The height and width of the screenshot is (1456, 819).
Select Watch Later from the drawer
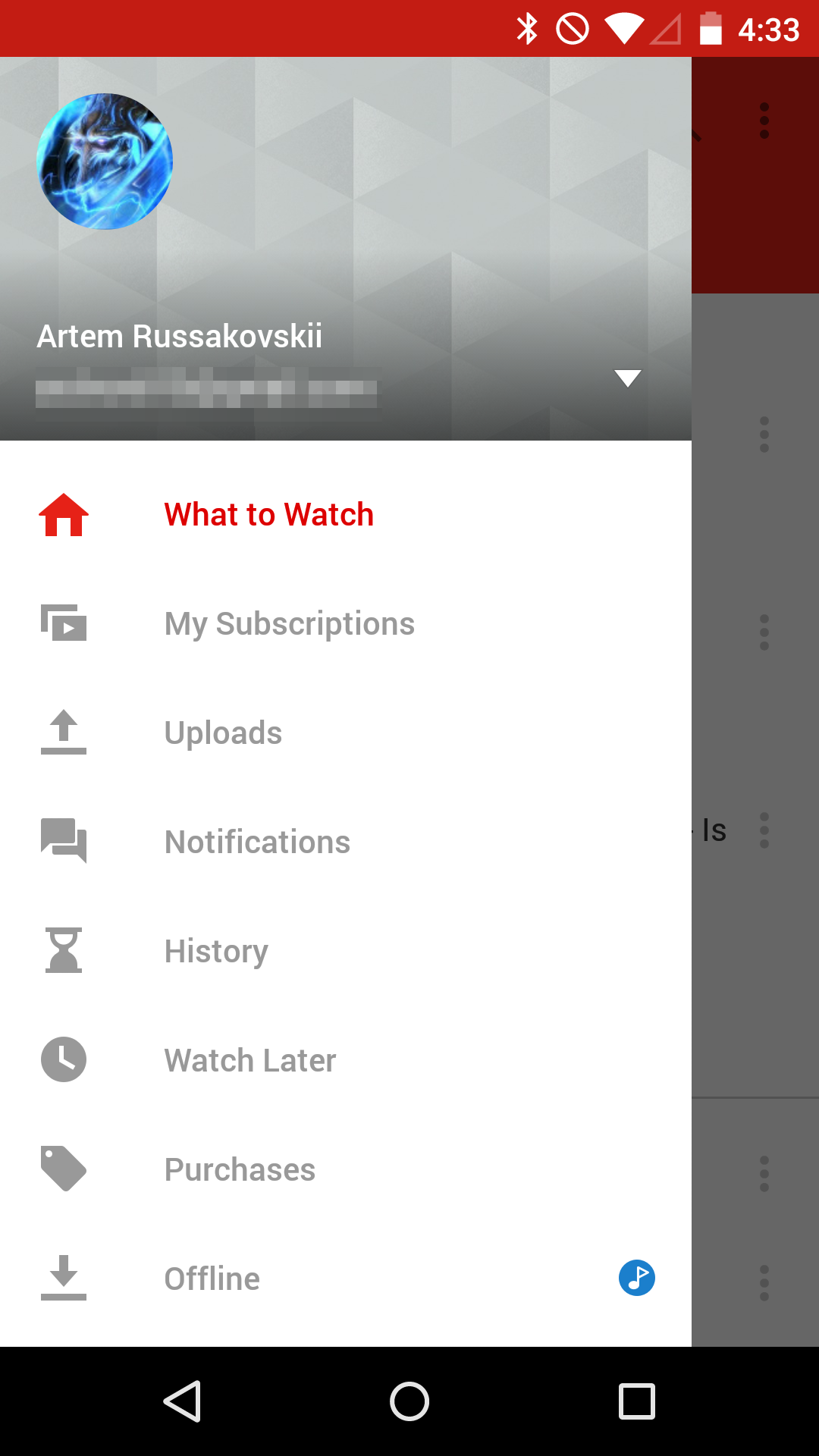[249, 1060]
